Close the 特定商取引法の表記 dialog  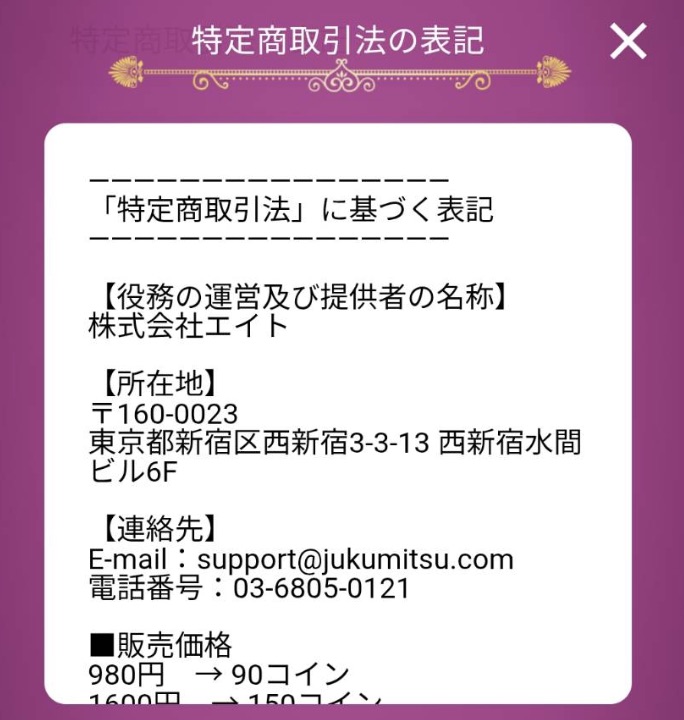pyautogui.click(x=628, y=41)
